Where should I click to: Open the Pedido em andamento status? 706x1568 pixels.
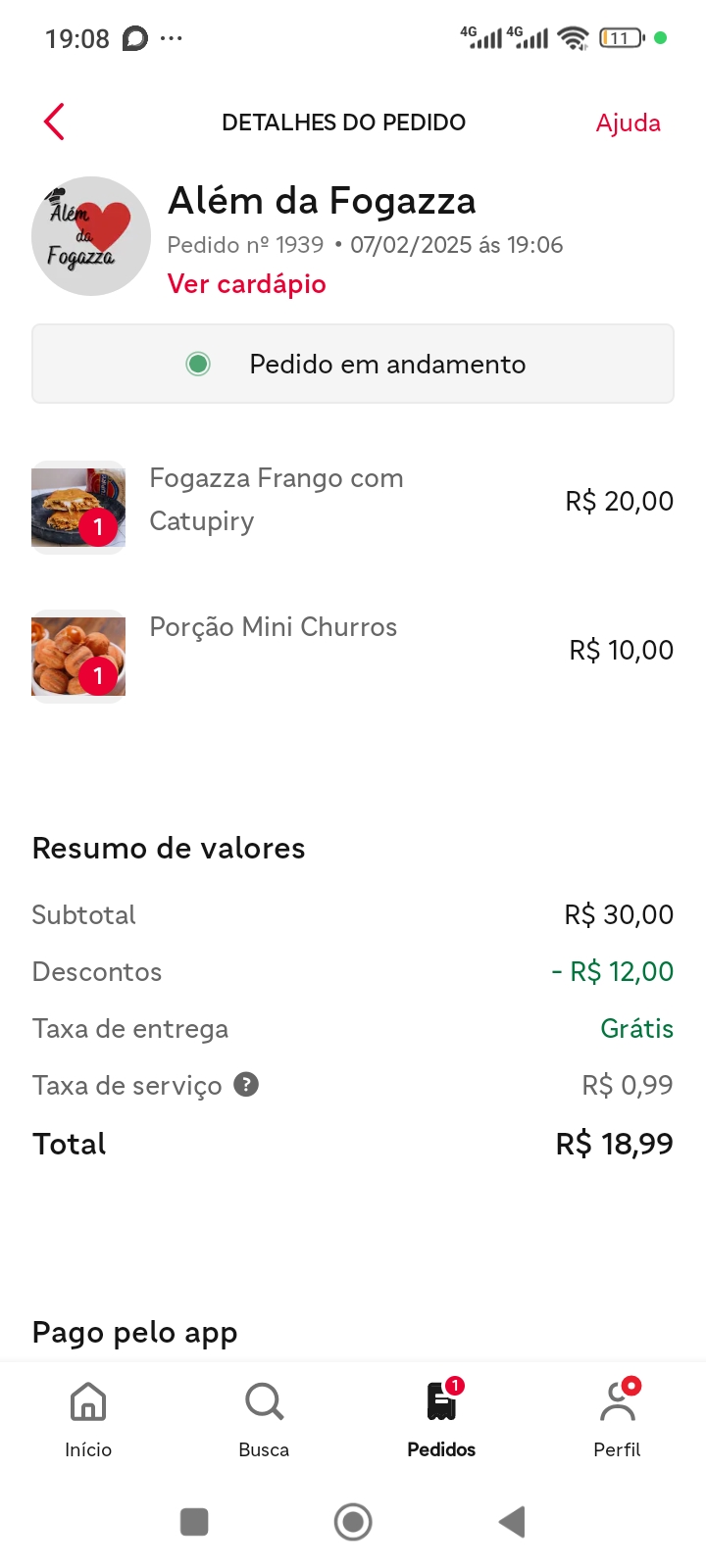[353, 364]
